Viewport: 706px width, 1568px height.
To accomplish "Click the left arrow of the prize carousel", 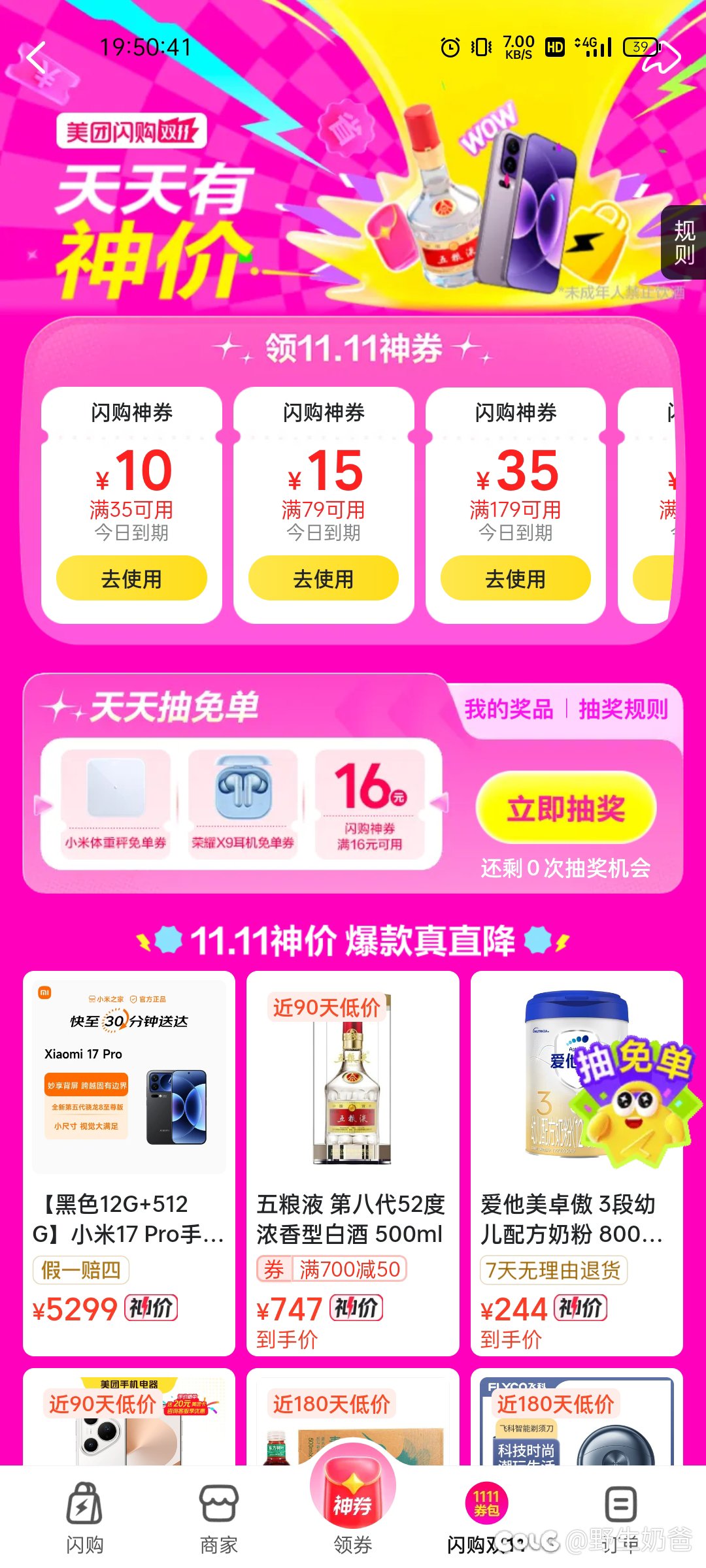I will 43,805.
